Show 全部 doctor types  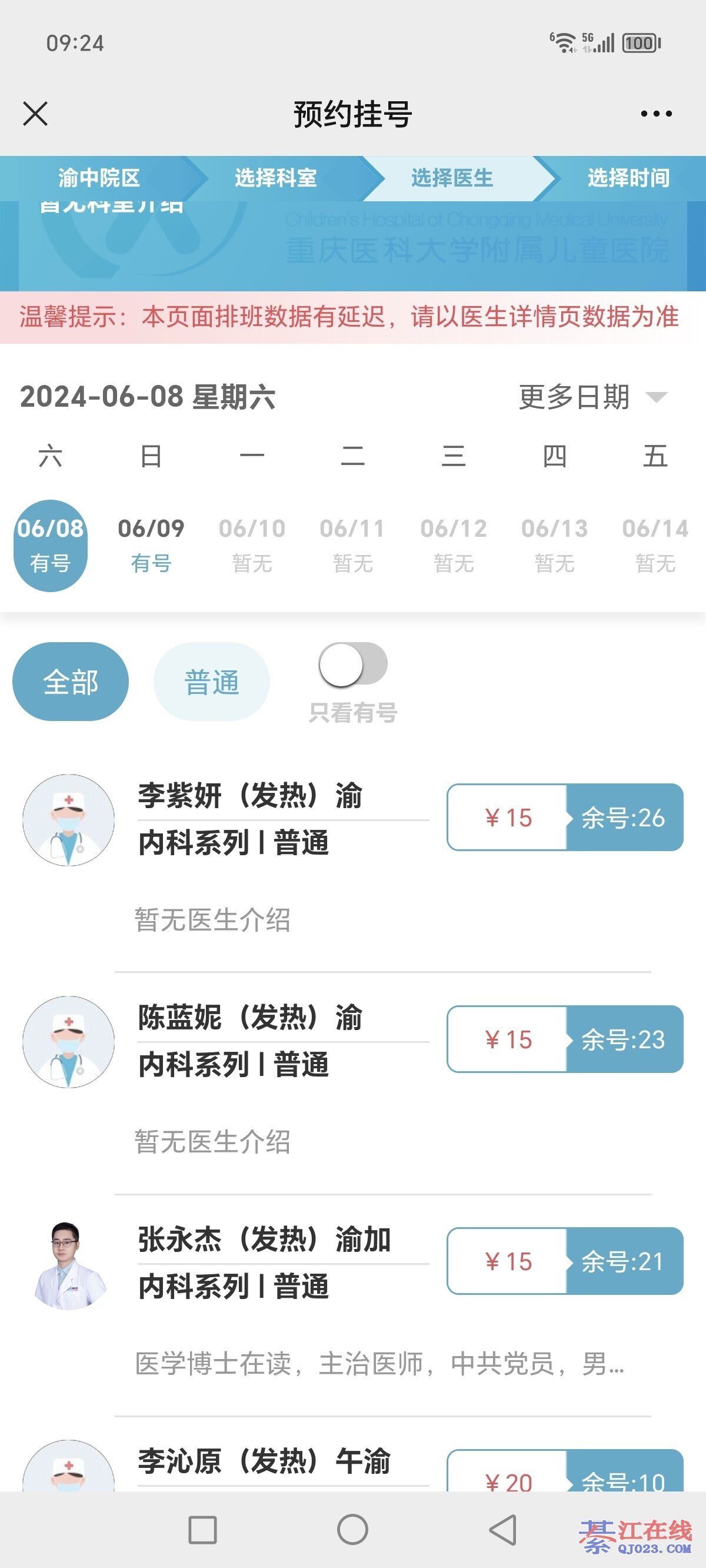tap(71, 682)
